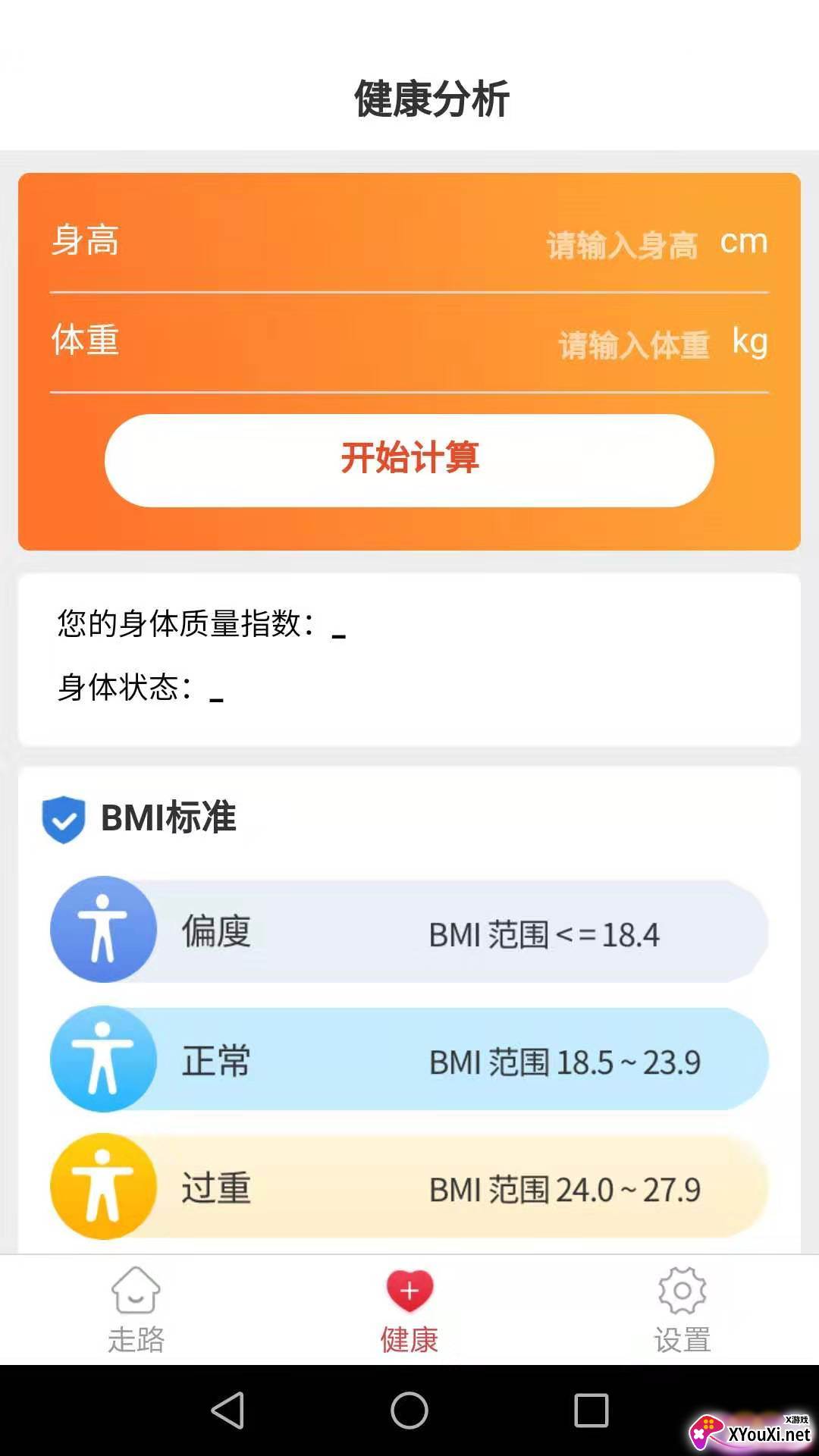Image resolution: width=819 pixels, height=1456 pixels.
Task: Switch to the 走路 tab
Action: pyautogui.click(x=136, y=1310)
